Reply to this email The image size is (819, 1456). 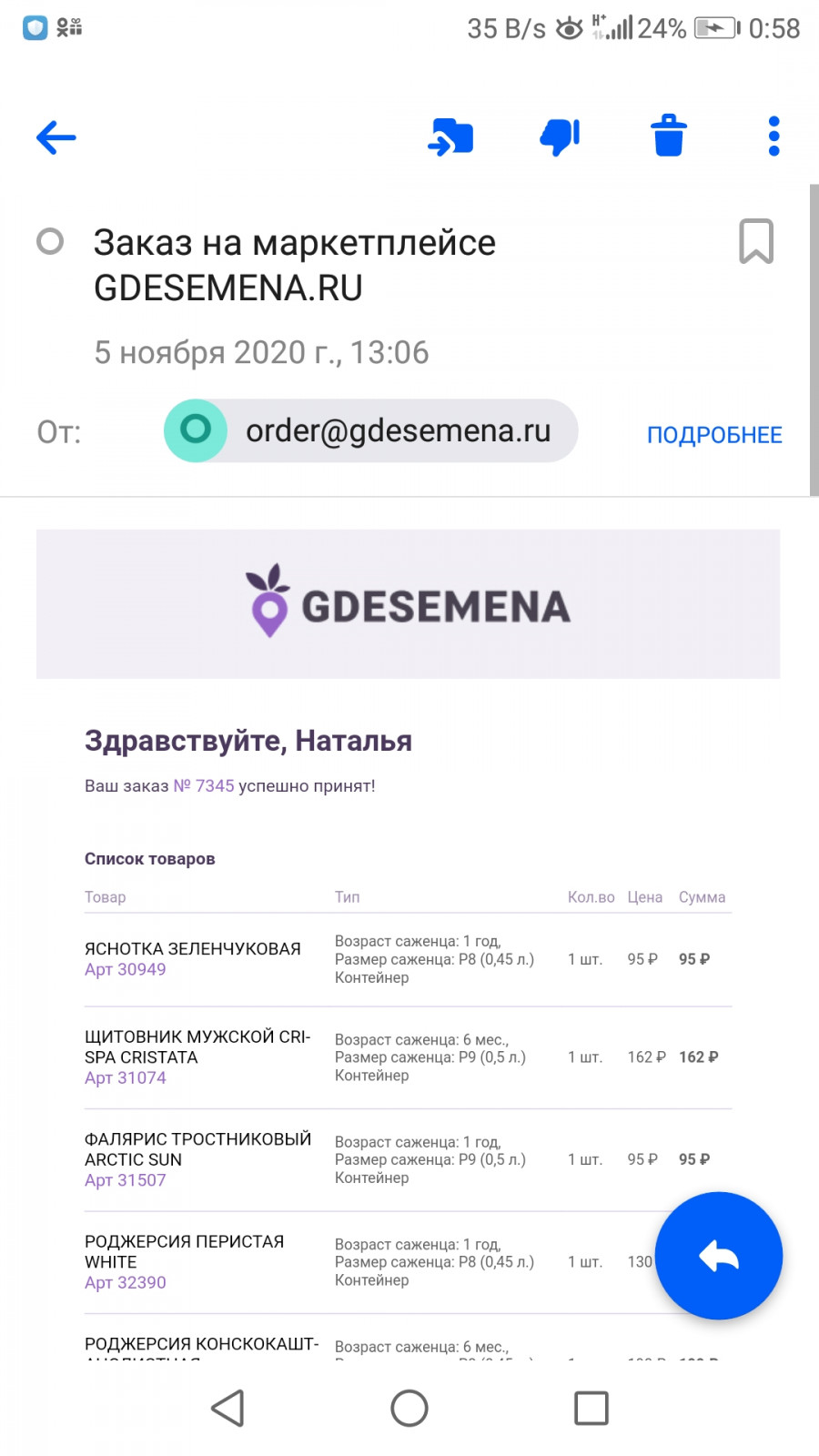coord(719,1256)
